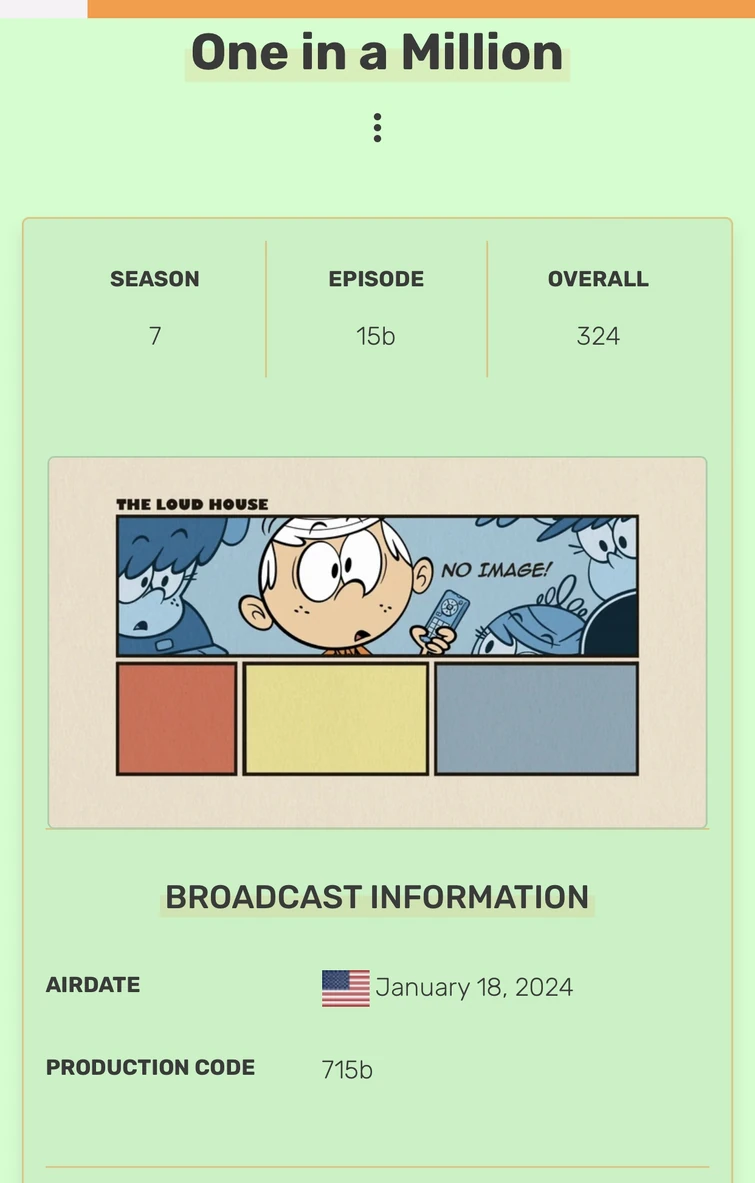The height and width of the screenshot is (1183, 755).
Task: Open the SEASON column showing 7
Action: click(155, 308)
